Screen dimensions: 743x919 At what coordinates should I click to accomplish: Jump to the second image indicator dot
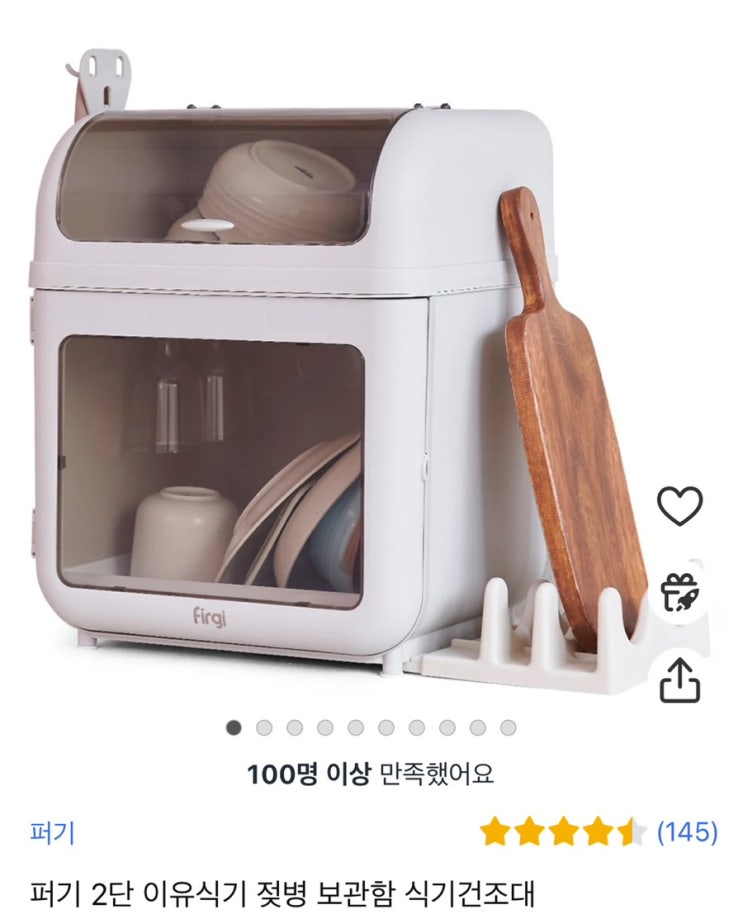pyautogui.click(x=264, y=727)
